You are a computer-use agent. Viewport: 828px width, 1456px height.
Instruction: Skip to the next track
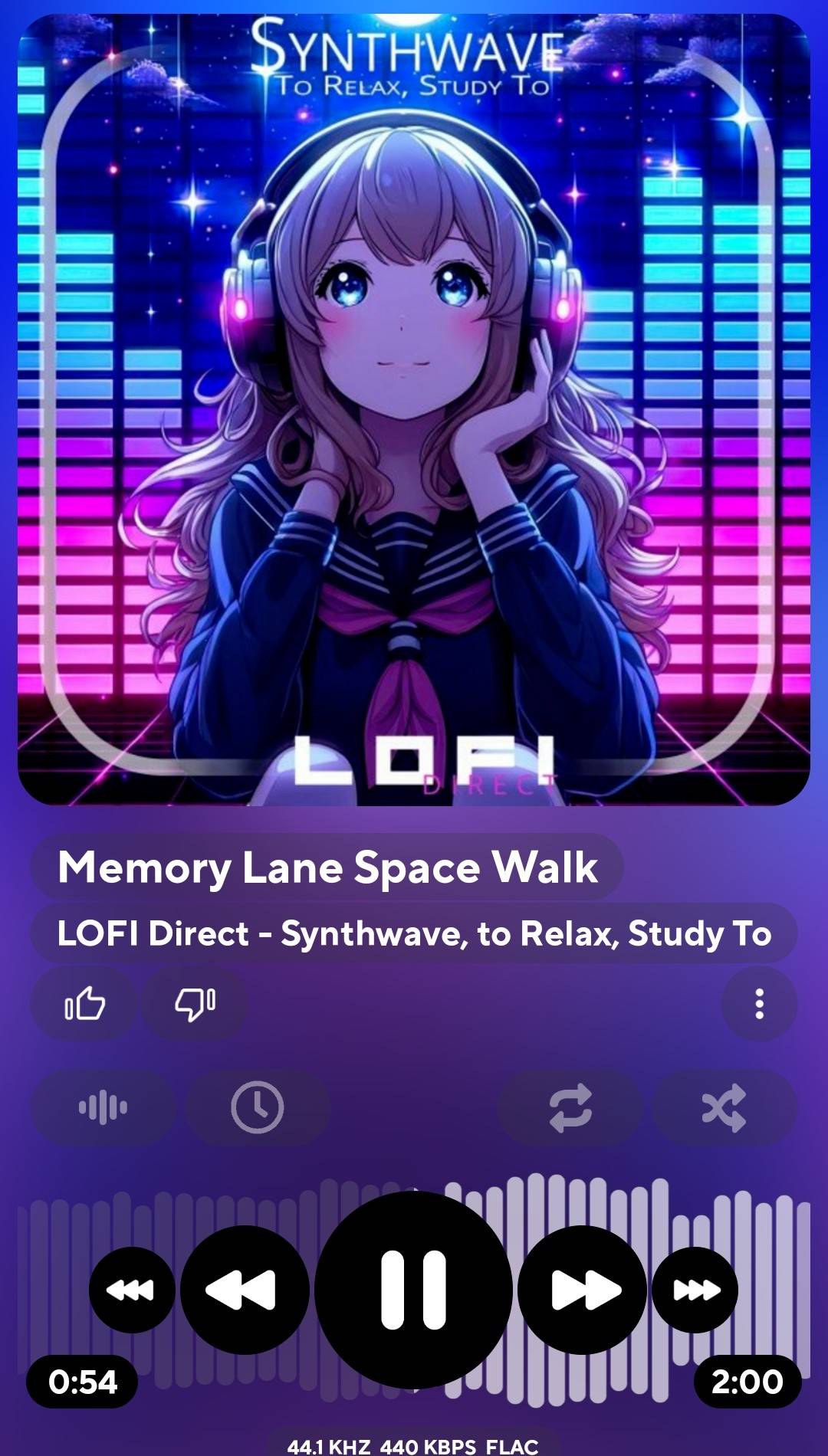695,1290
